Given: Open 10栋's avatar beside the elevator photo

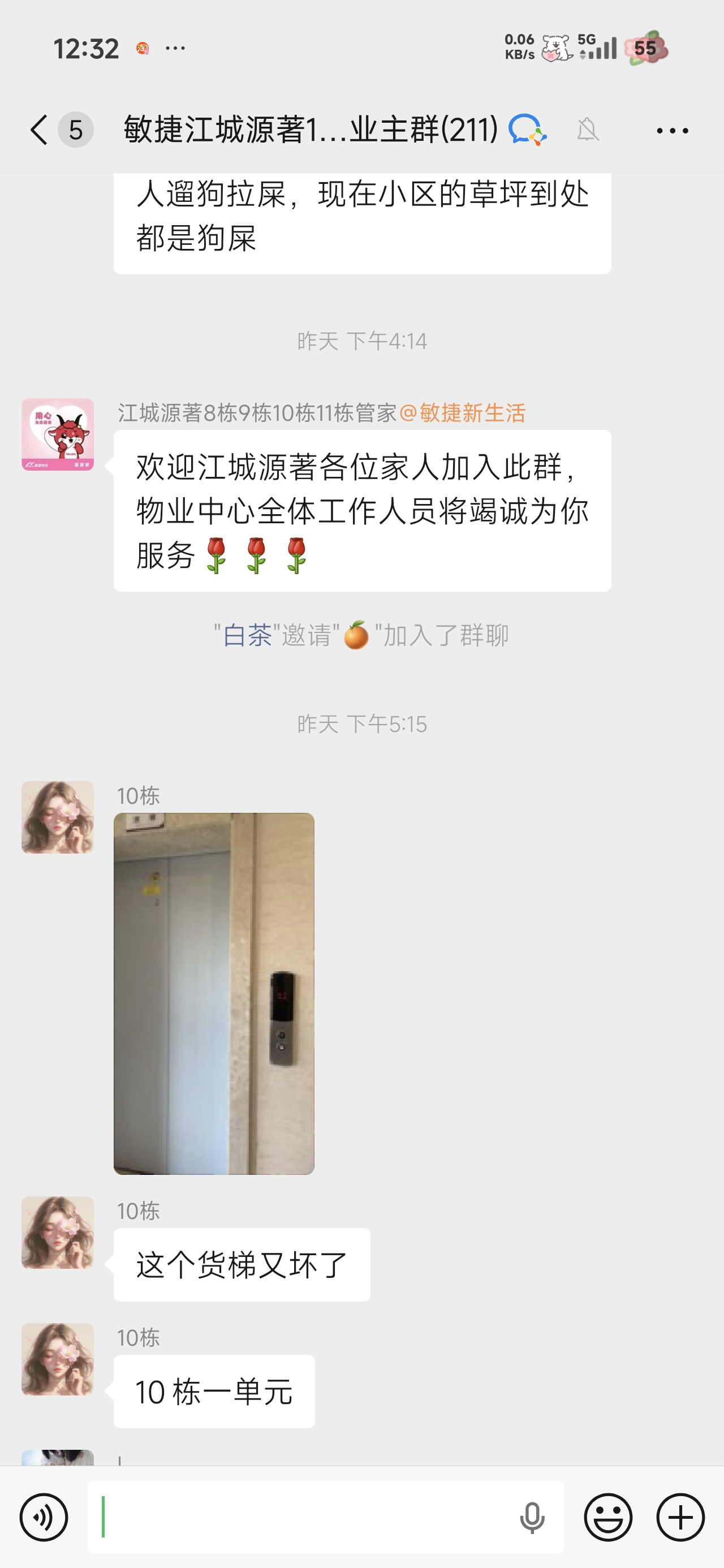Looking at the screenshot, I should [x=58, y=817].
